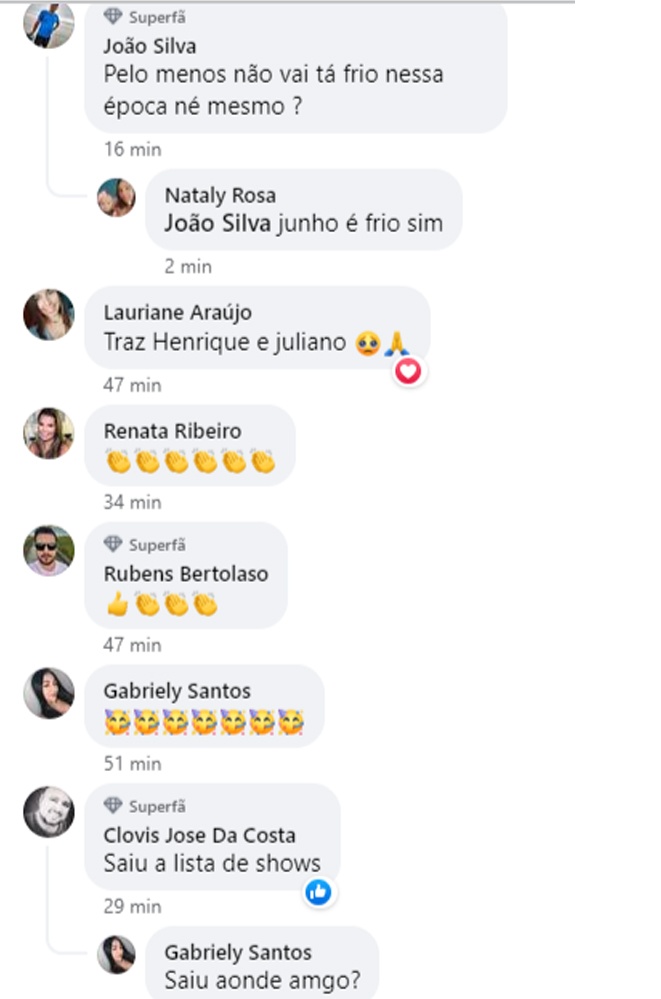This screenshot has height=999, width=661.
Task: Open Renata Ribeiro's profile
Action: 173,431
